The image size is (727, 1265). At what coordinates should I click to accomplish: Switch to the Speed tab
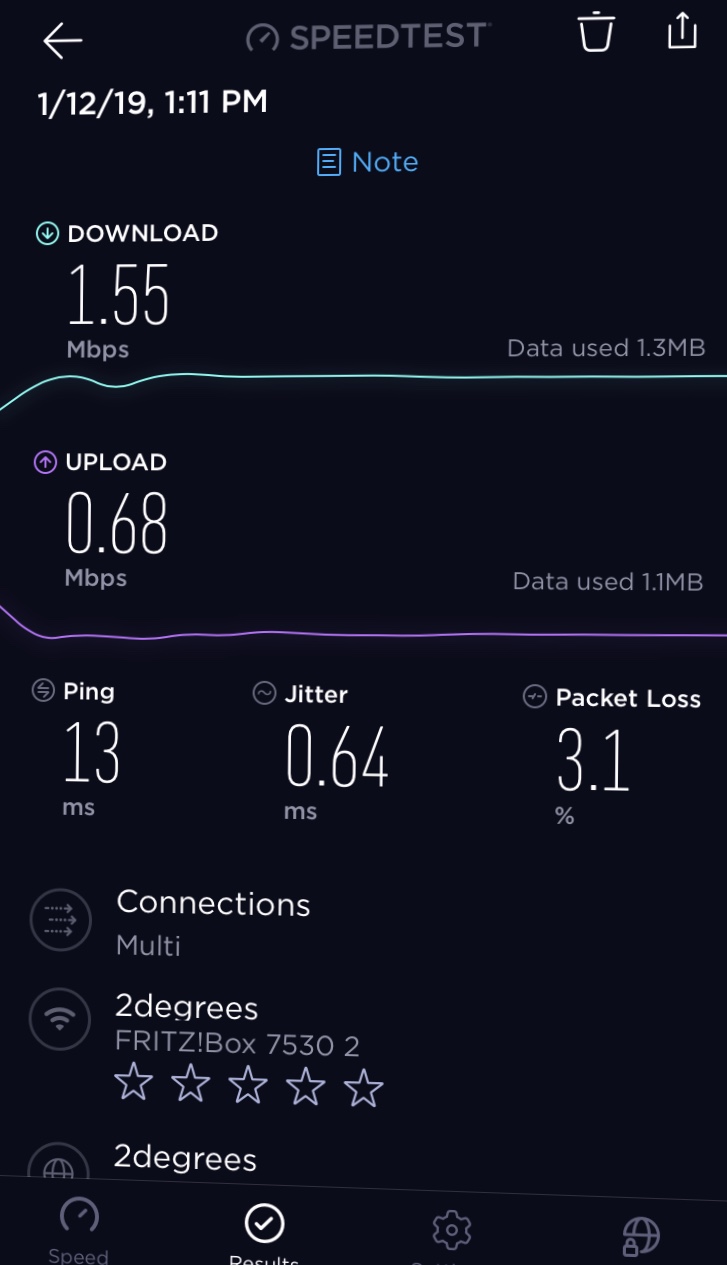tap(78, 1230)
